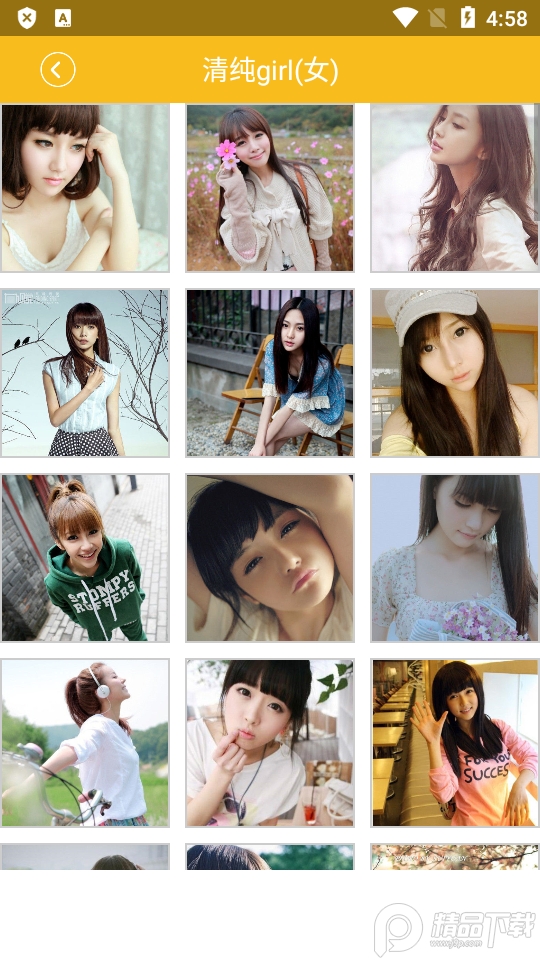540x960 pixels.
Task: Open the photo of girl on wooden chair
Action: [x=270, y=373]
